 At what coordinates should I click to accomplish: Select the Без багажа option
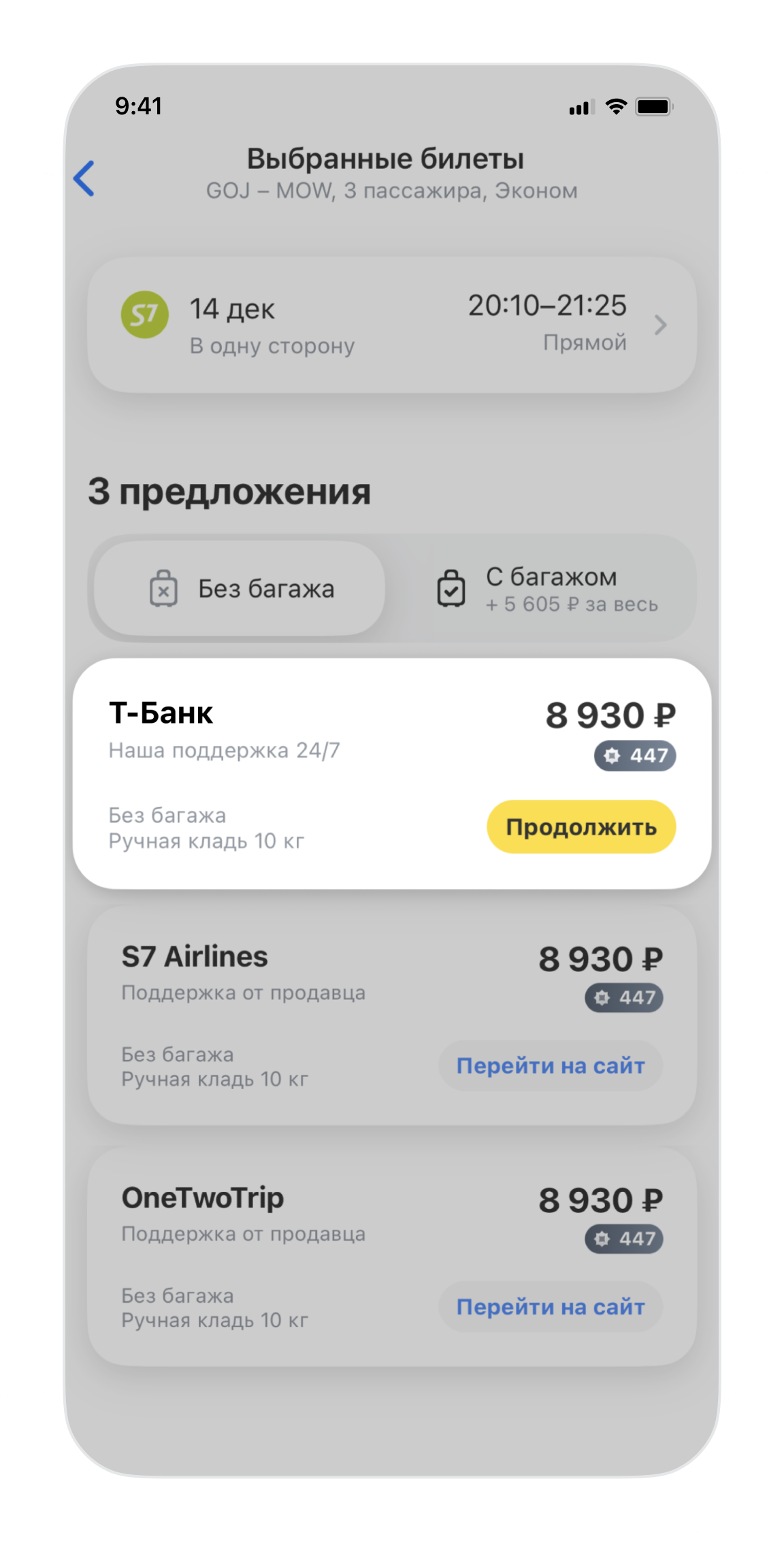point(240,589)
